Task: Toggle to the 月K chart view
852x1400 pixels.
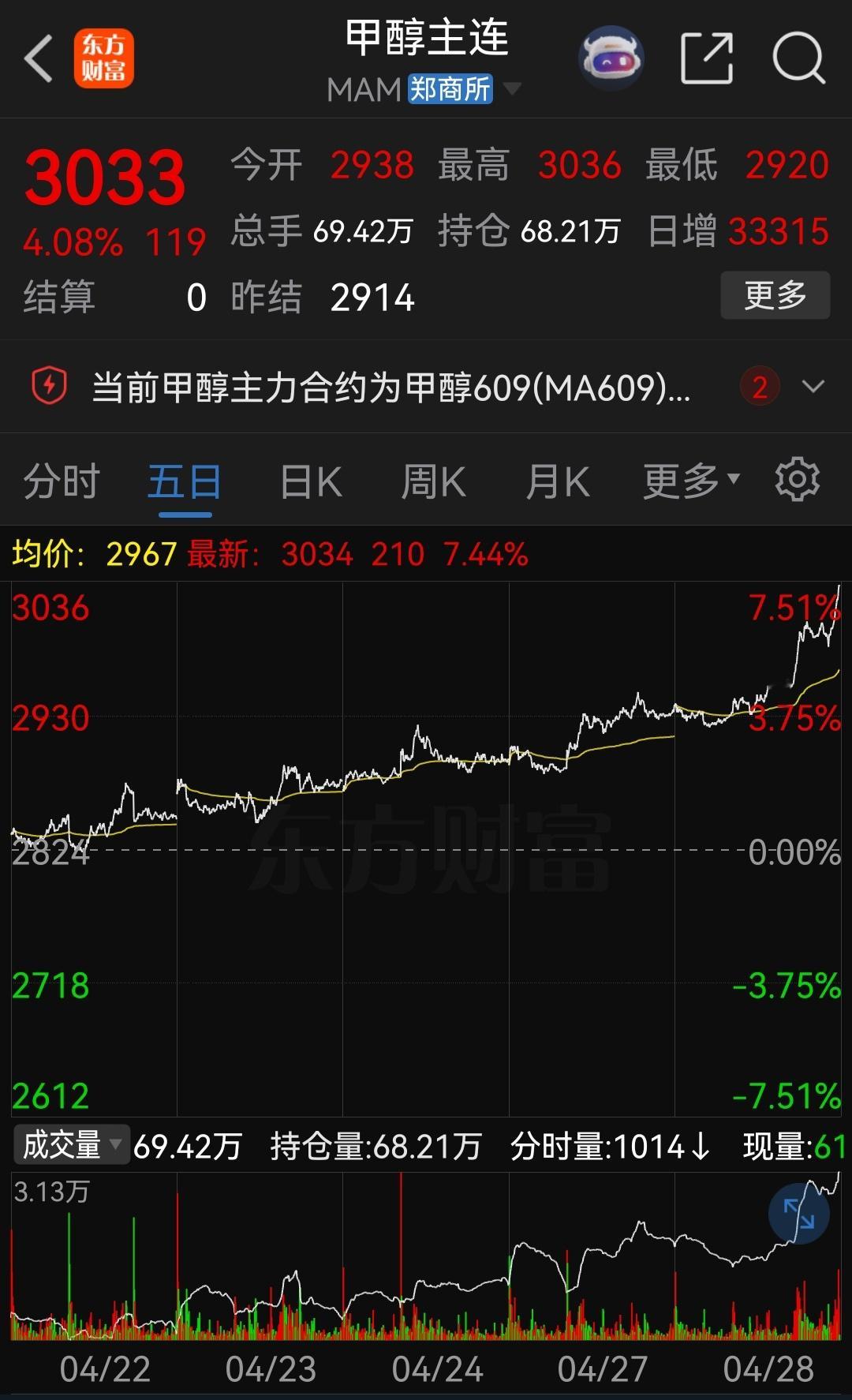Action: [x=557, y=480]
